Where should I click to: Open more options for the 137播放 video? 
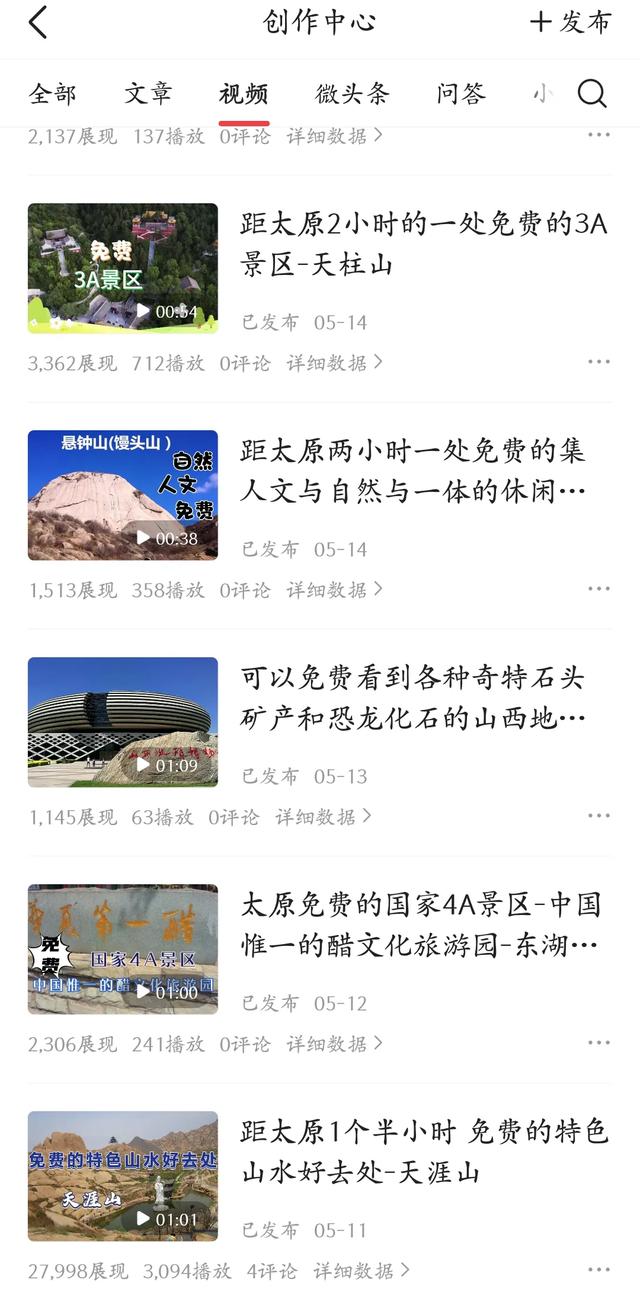coord(598,135)
